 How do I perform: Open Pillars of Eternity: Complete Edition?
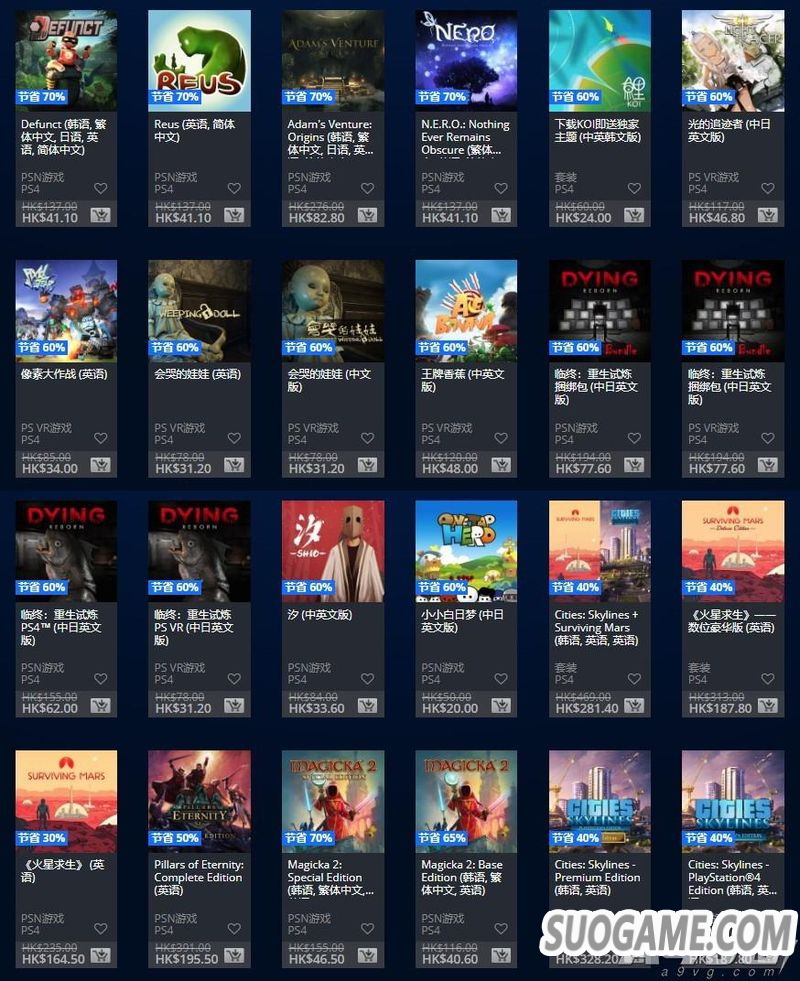[199, 800]
